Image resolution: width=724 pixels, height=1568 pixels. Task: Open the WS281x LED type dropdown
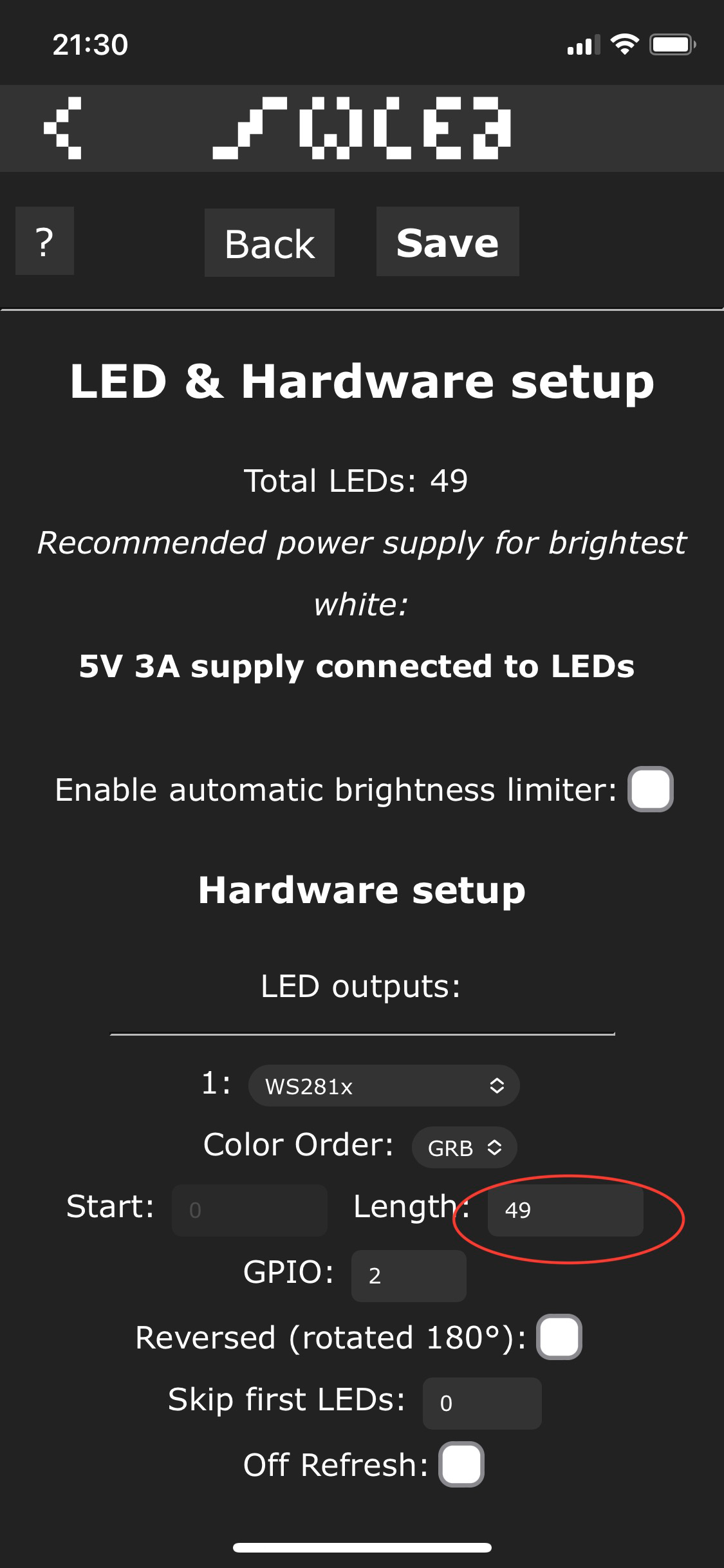(384, 1086)
